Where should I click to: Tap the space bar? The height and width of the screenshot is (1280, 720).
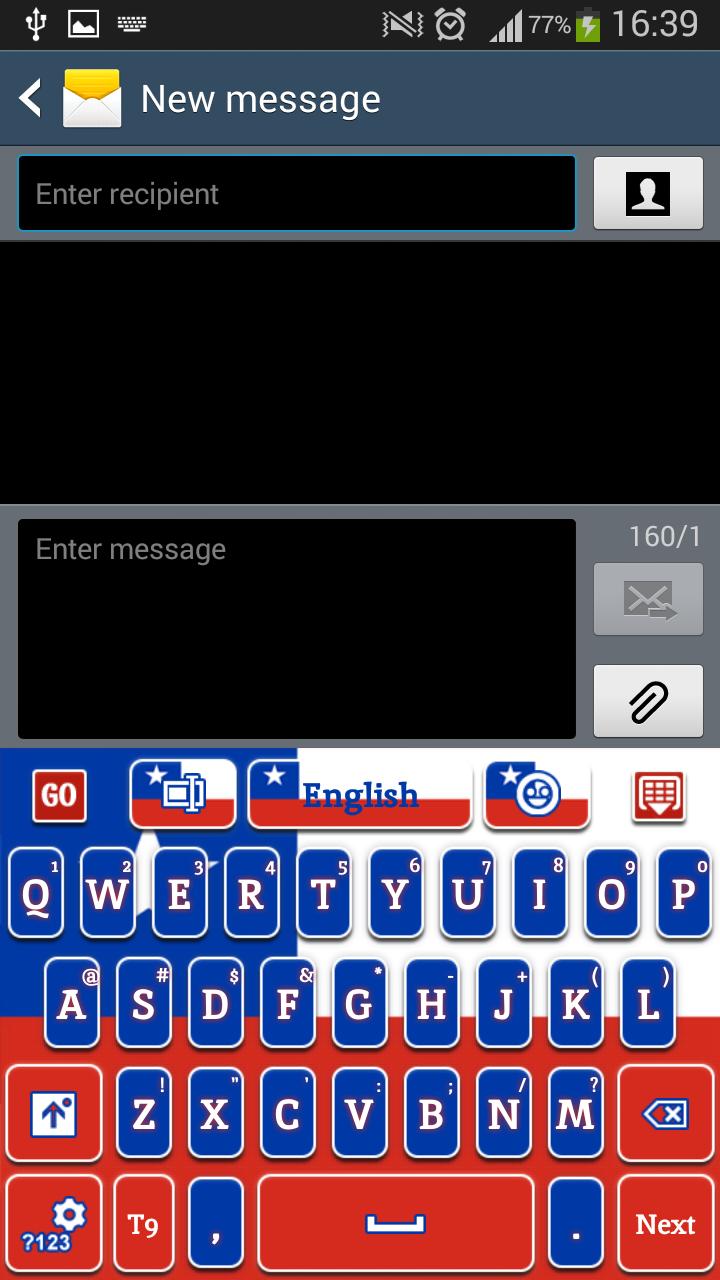395,1225
